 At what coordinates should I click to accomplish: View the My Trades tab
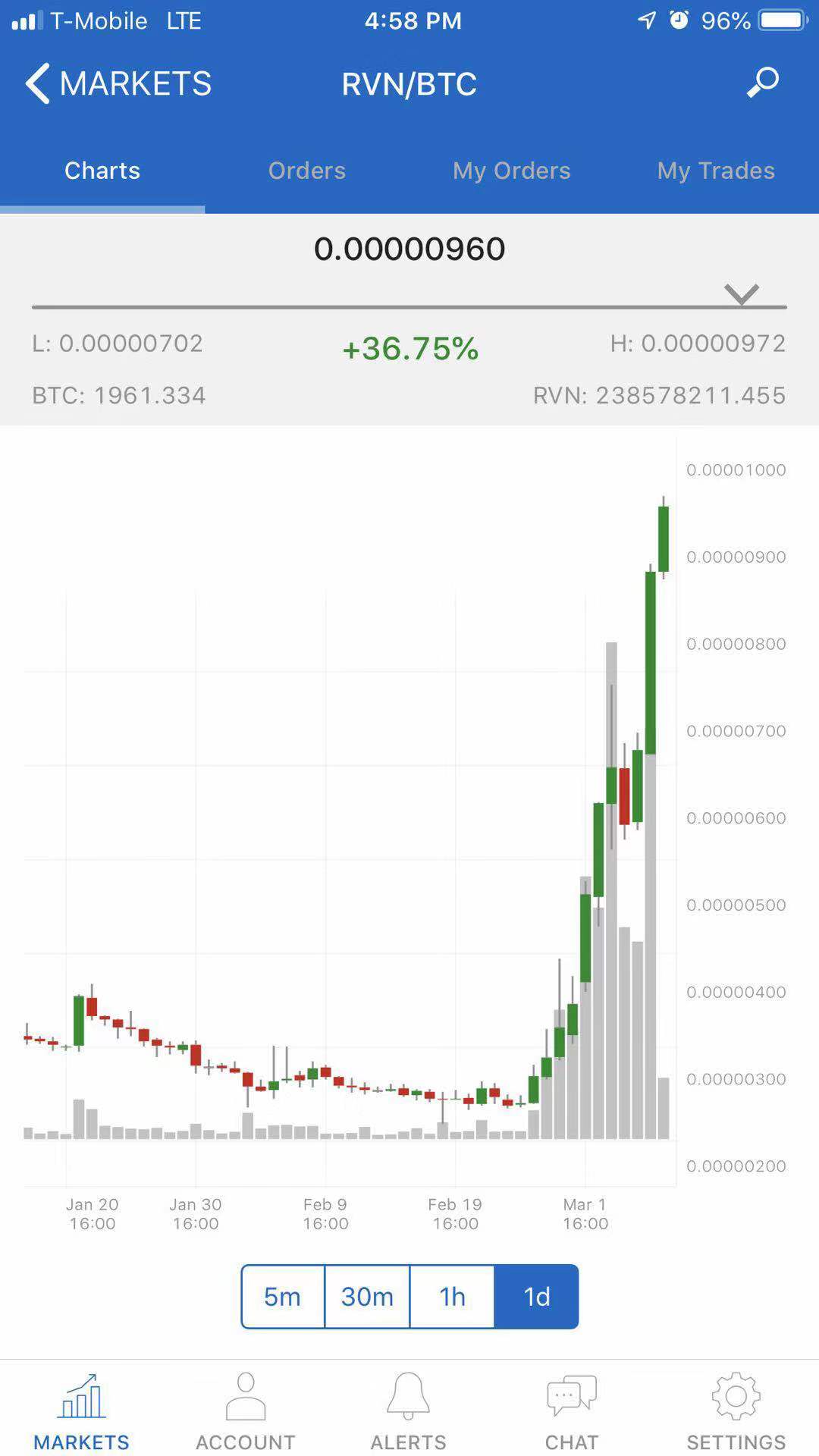716,171
